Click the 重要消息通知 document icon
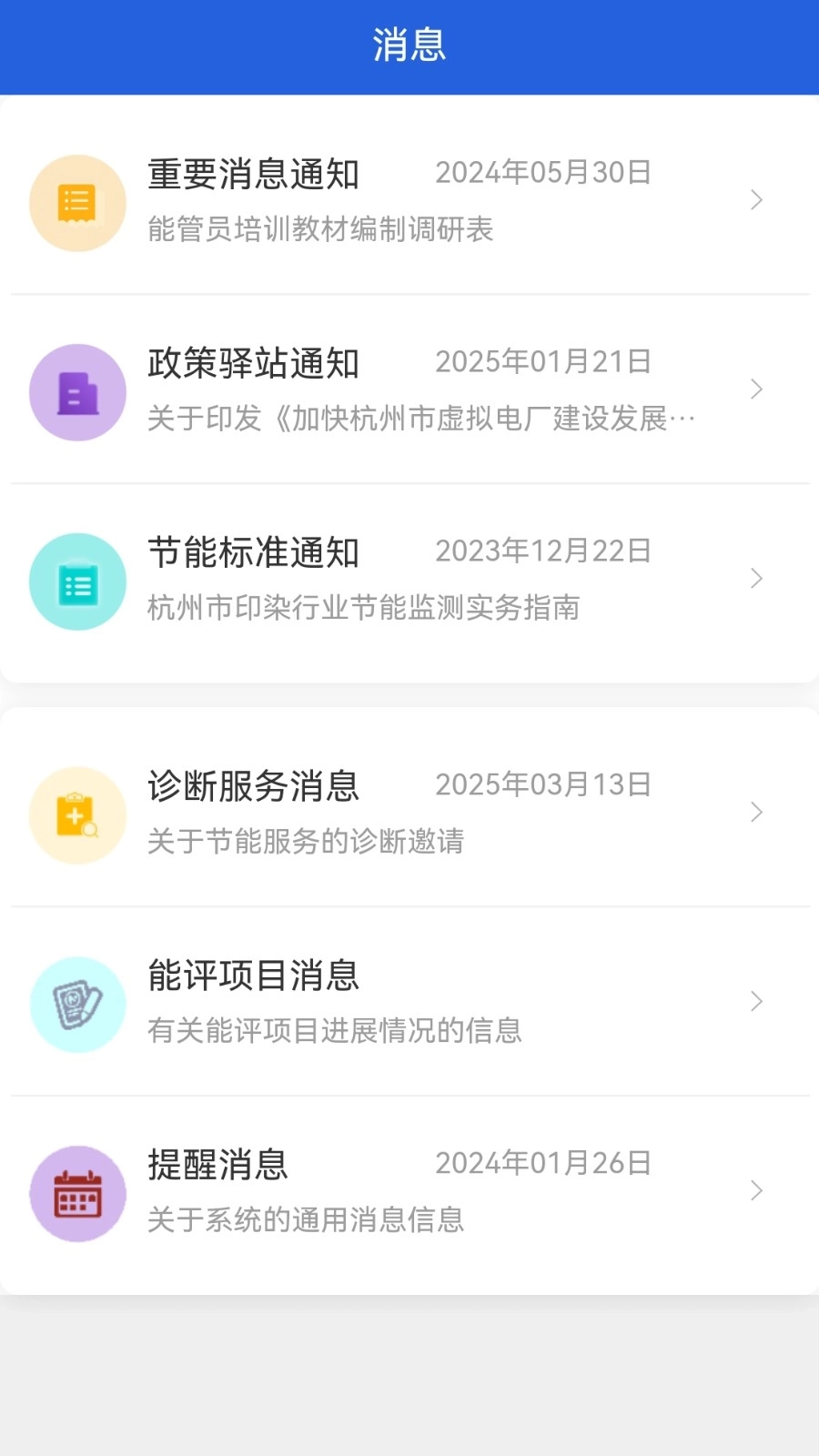Viewport: 819px width, 1456px height. tap(77, 202)
